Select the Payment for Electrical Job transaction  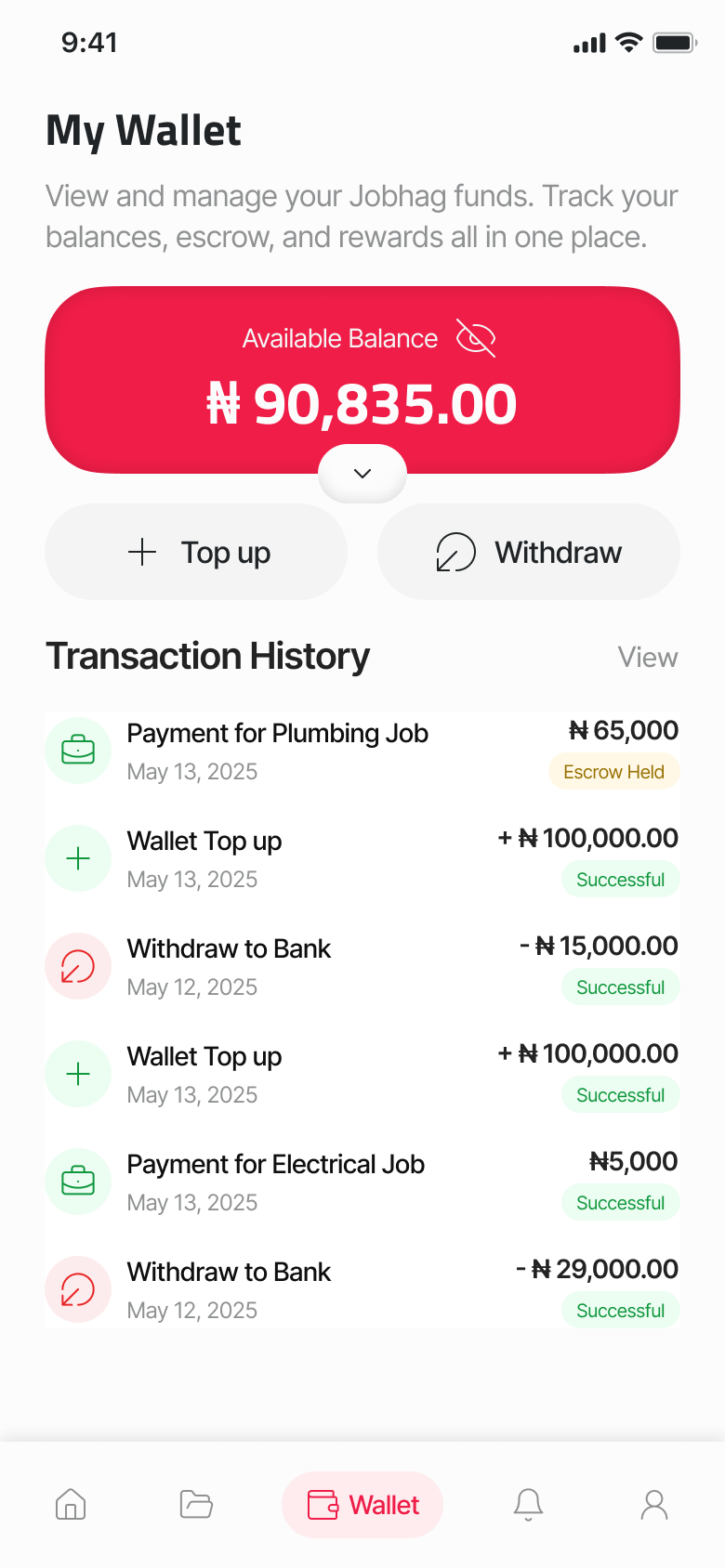pyautogui.click(x=275, y=1164)
